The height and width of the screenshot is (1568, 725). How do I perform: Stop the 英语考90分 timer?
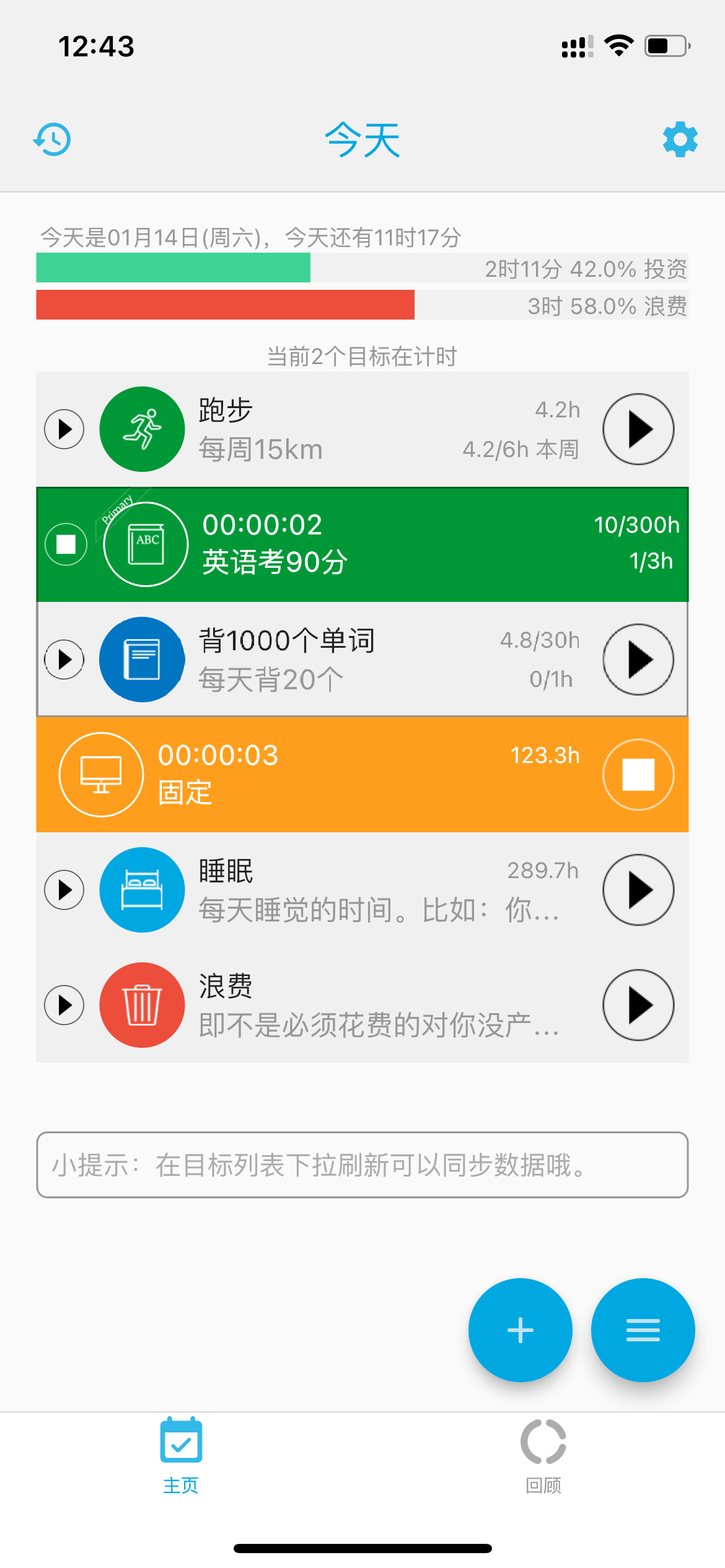tap(66, 544)
